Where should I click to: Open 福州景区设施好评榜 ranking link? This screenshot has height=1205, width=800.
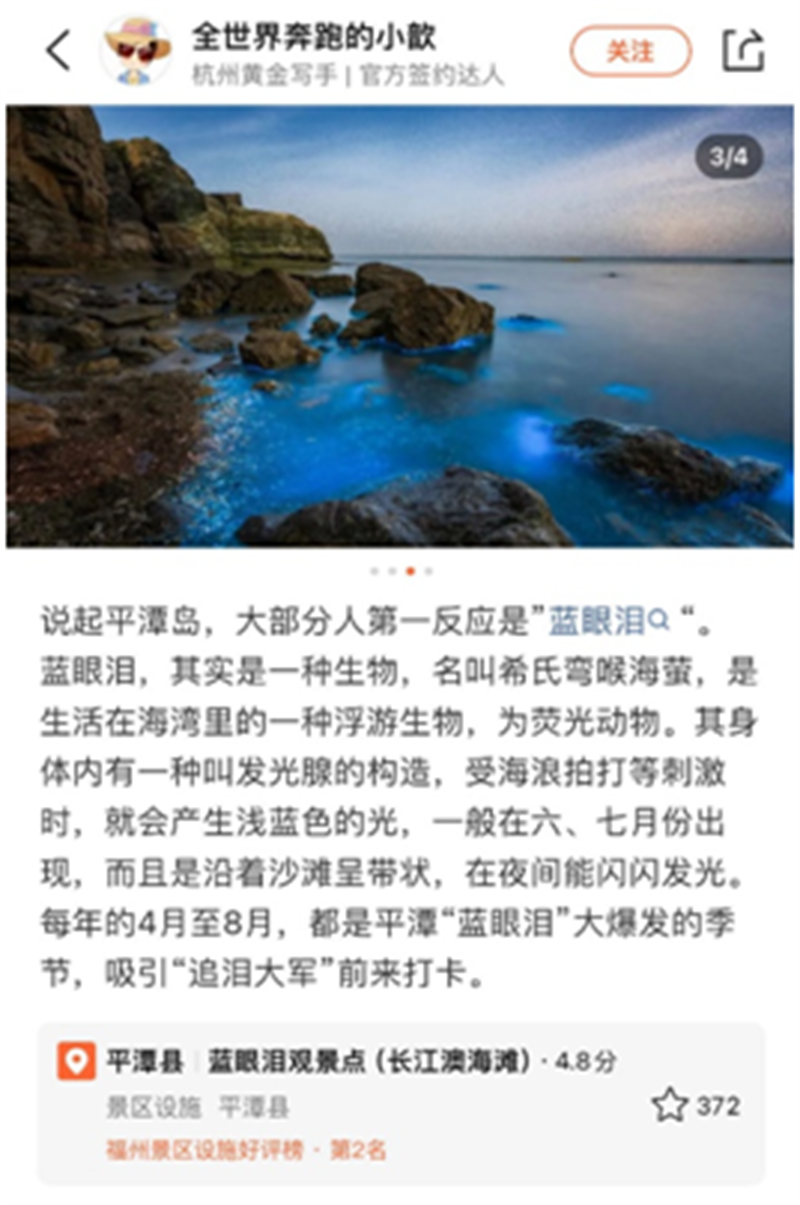(x=245, y=1151)
